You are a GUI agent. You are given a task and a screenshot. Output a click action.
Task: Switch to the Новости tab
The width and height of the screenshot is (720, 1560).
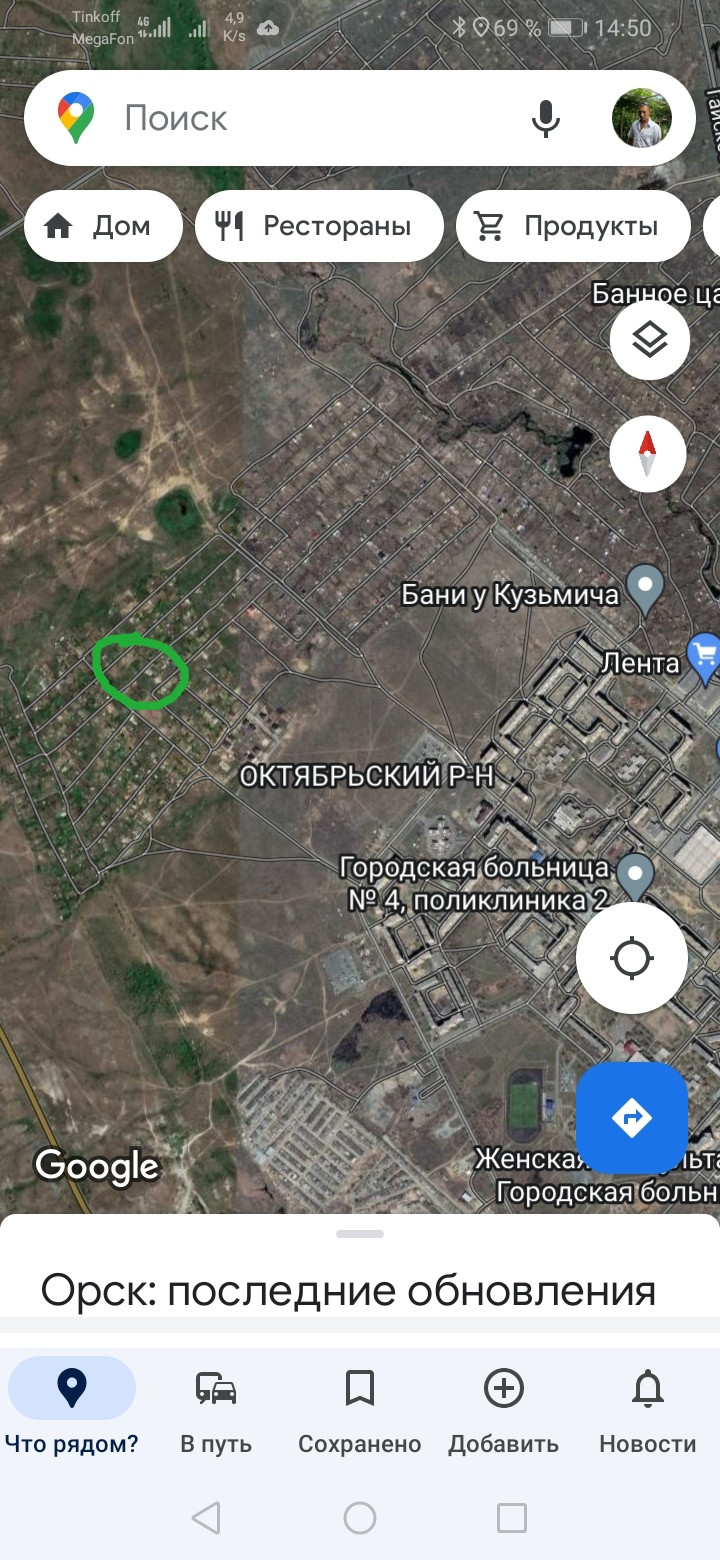[x=647, y=1406]
